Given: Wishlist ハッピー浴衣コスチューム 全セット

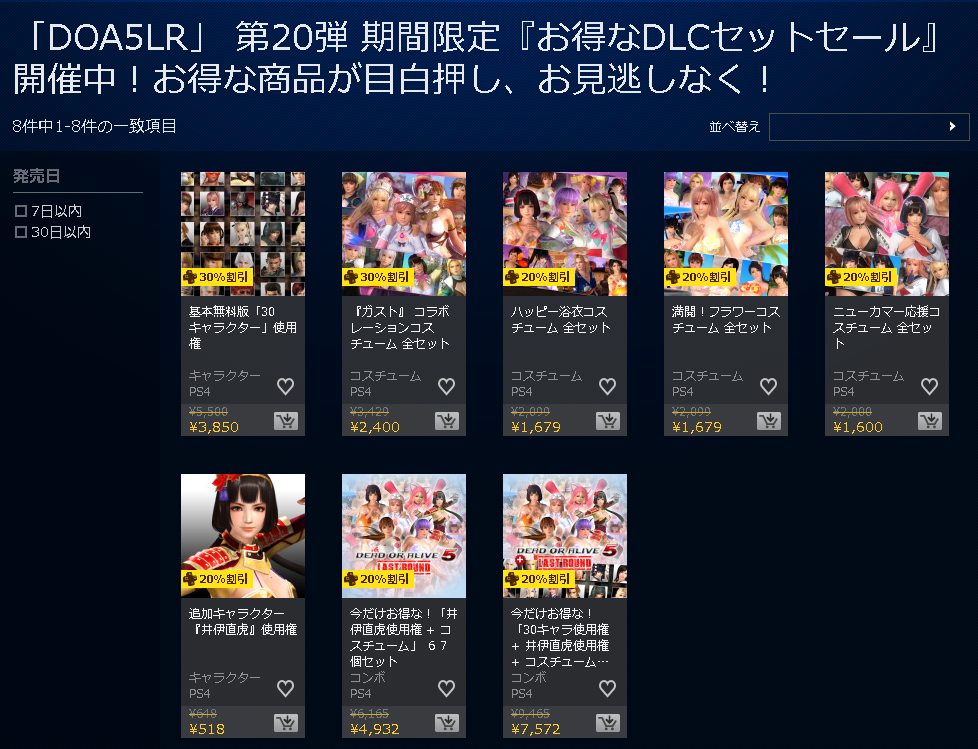Looking at the screenshot, I should point(607,386).
